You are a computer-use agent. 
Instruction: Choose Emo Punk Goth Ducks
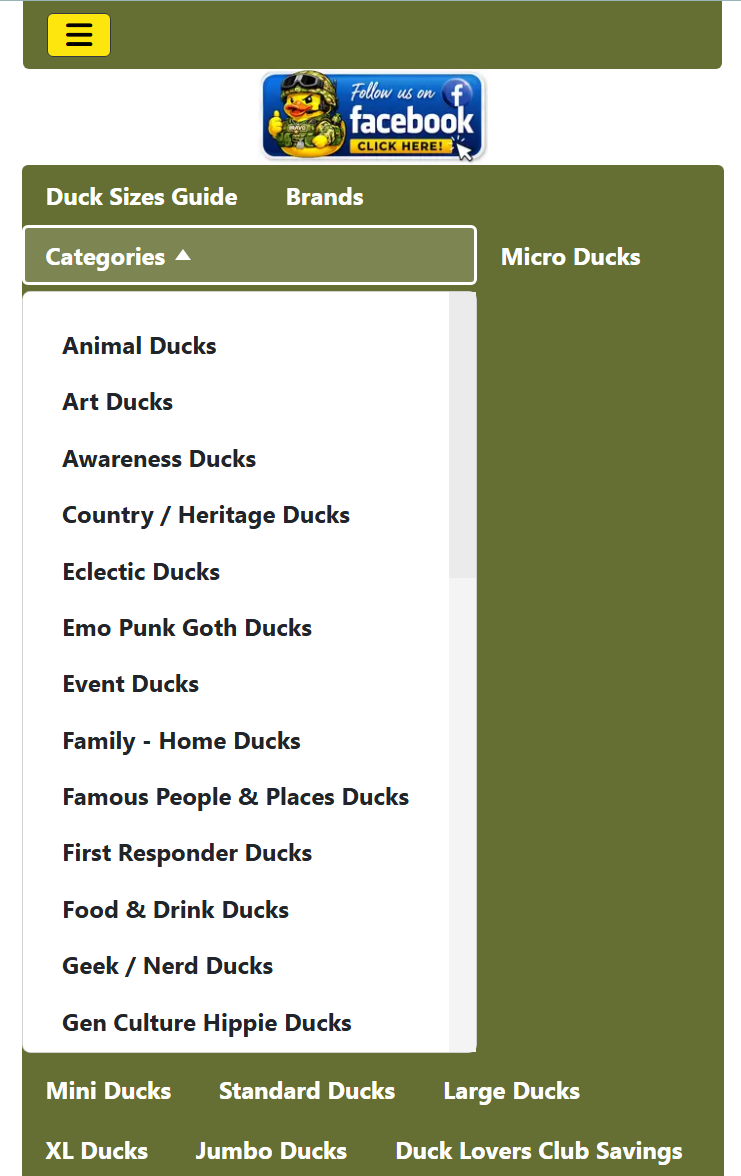click(188, 628)
